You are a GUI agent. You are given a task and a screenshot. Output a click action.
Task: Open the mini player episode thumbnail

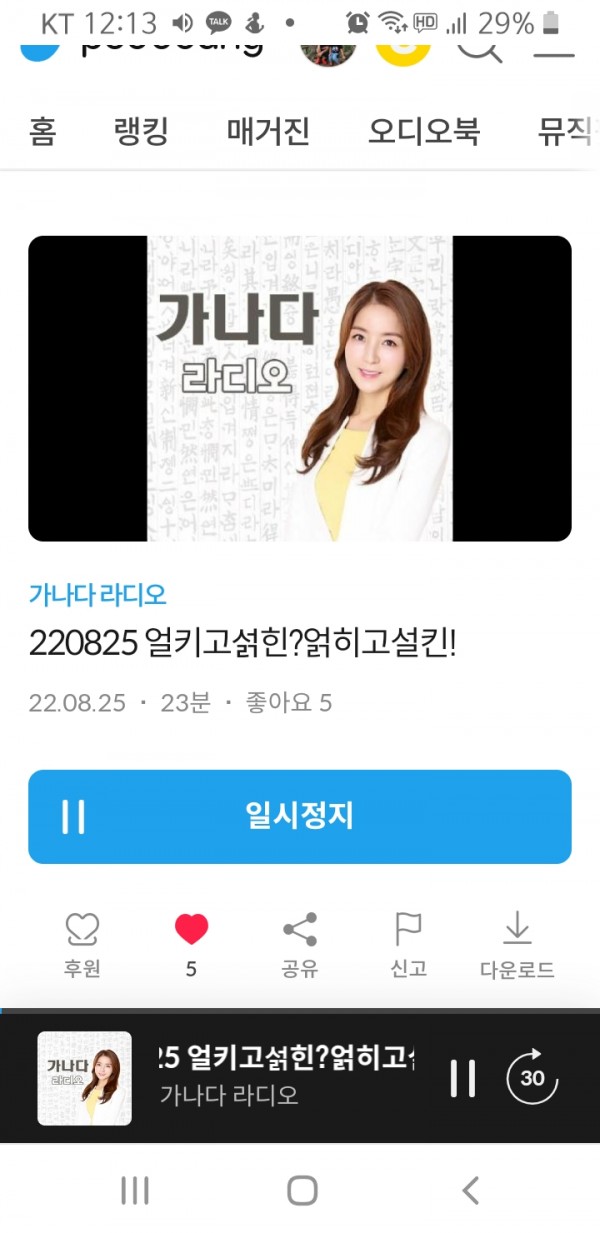84,1078
